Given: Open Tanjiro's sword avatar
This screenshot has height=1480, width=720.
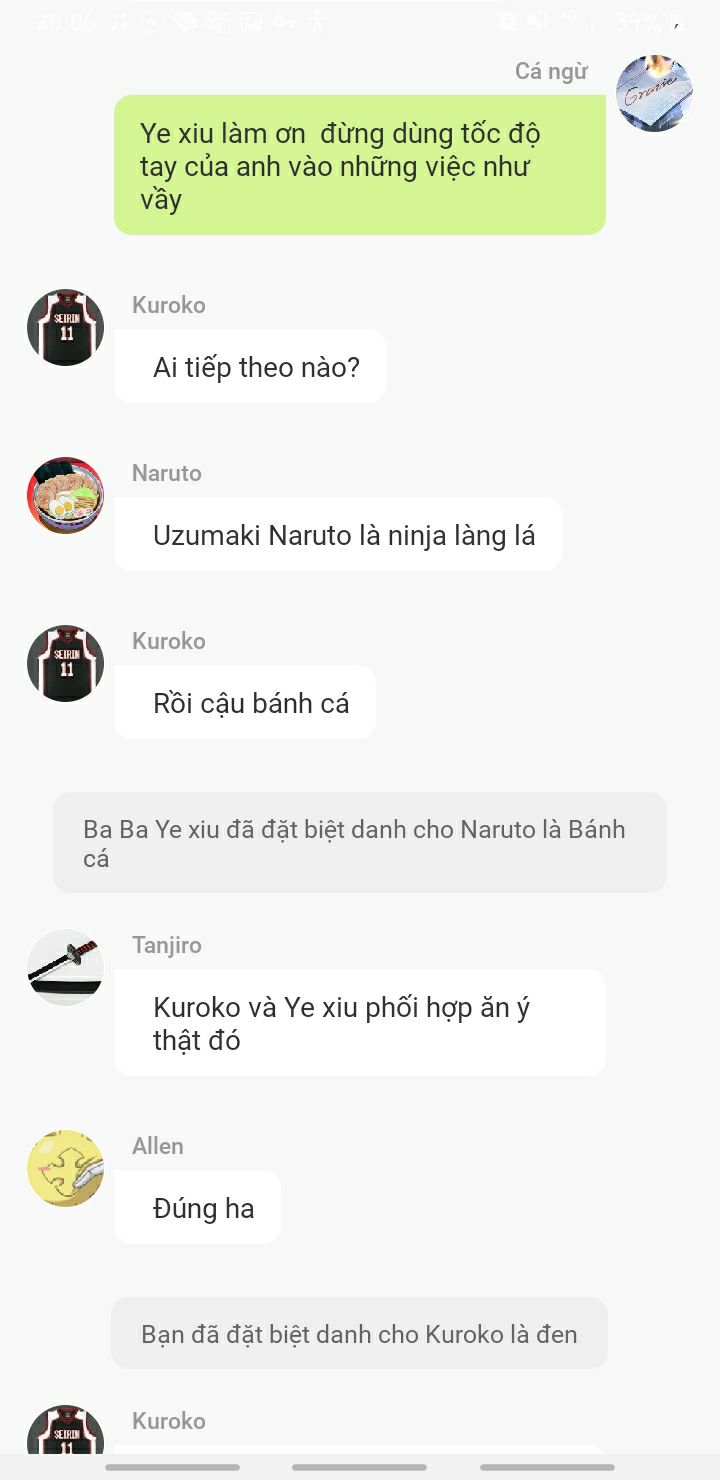Looking at the screenshot, I should tap(65, 967).
